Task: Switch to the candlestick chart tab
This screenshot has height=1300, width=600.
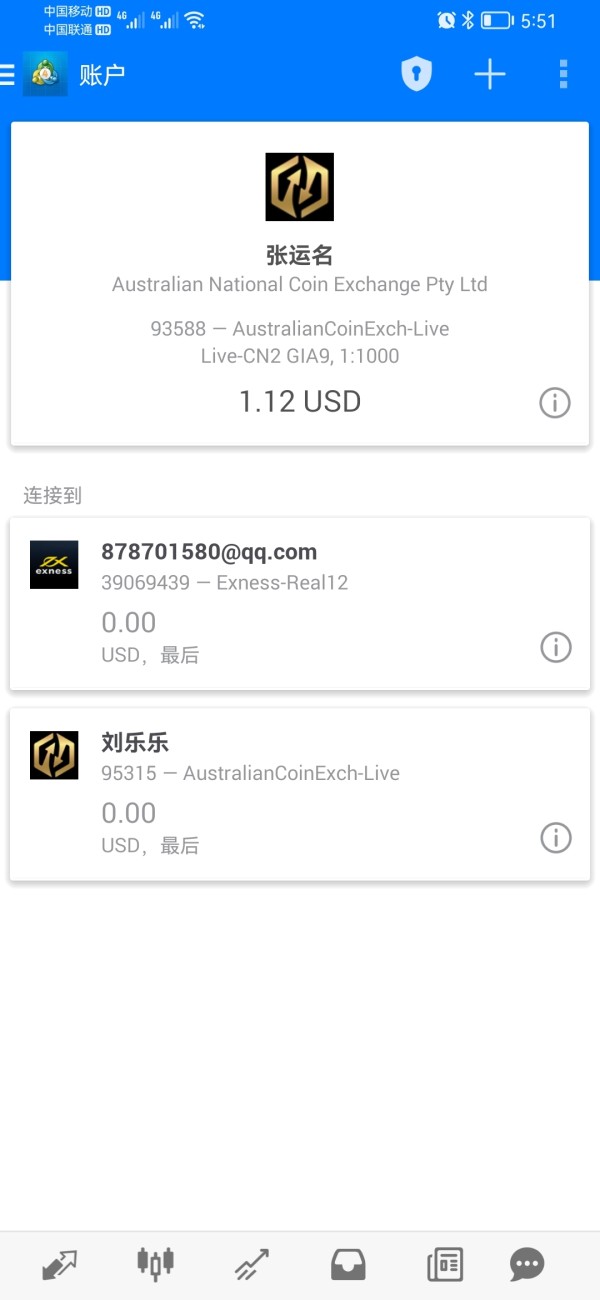Action: [x=155, y=1263]
